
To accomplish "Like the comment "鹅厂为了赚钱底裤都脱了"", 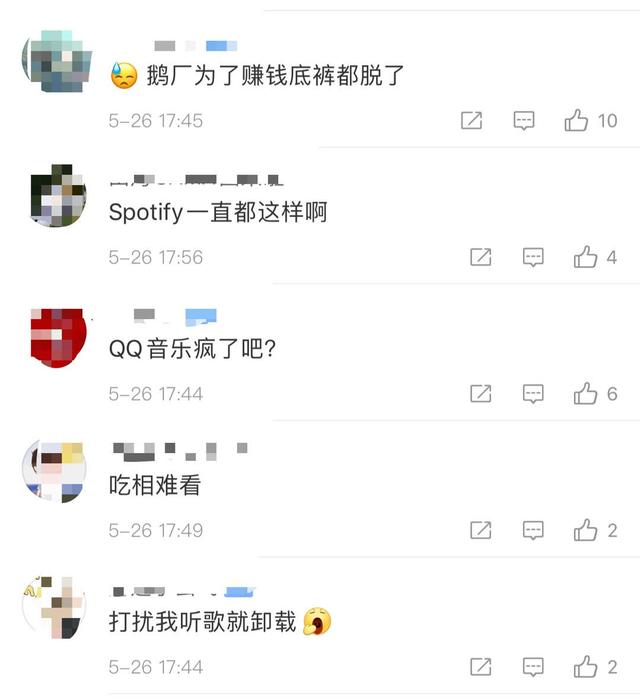I will [577, 121].
